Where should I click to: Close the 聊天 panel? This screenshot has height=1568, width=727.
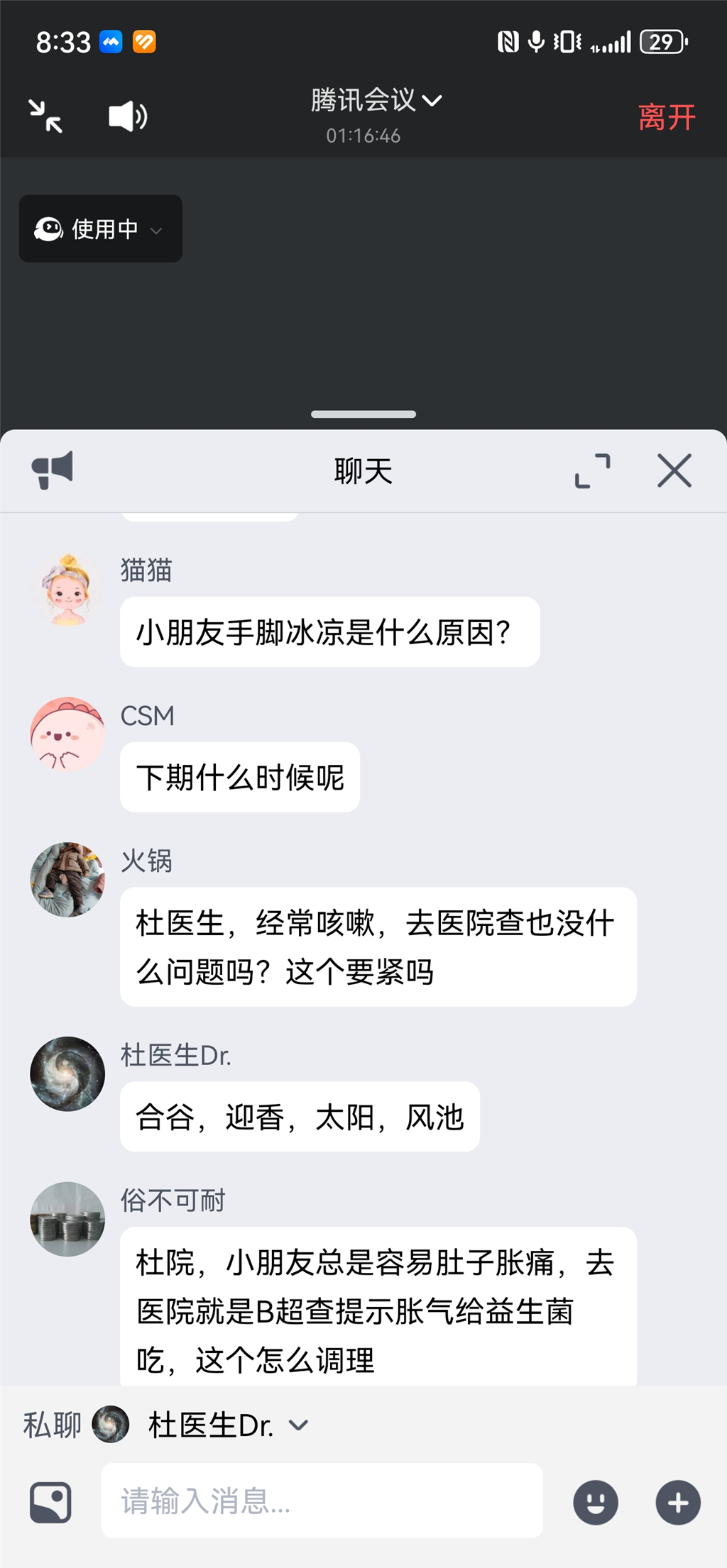pyautogui.click(x=674, y=471)
